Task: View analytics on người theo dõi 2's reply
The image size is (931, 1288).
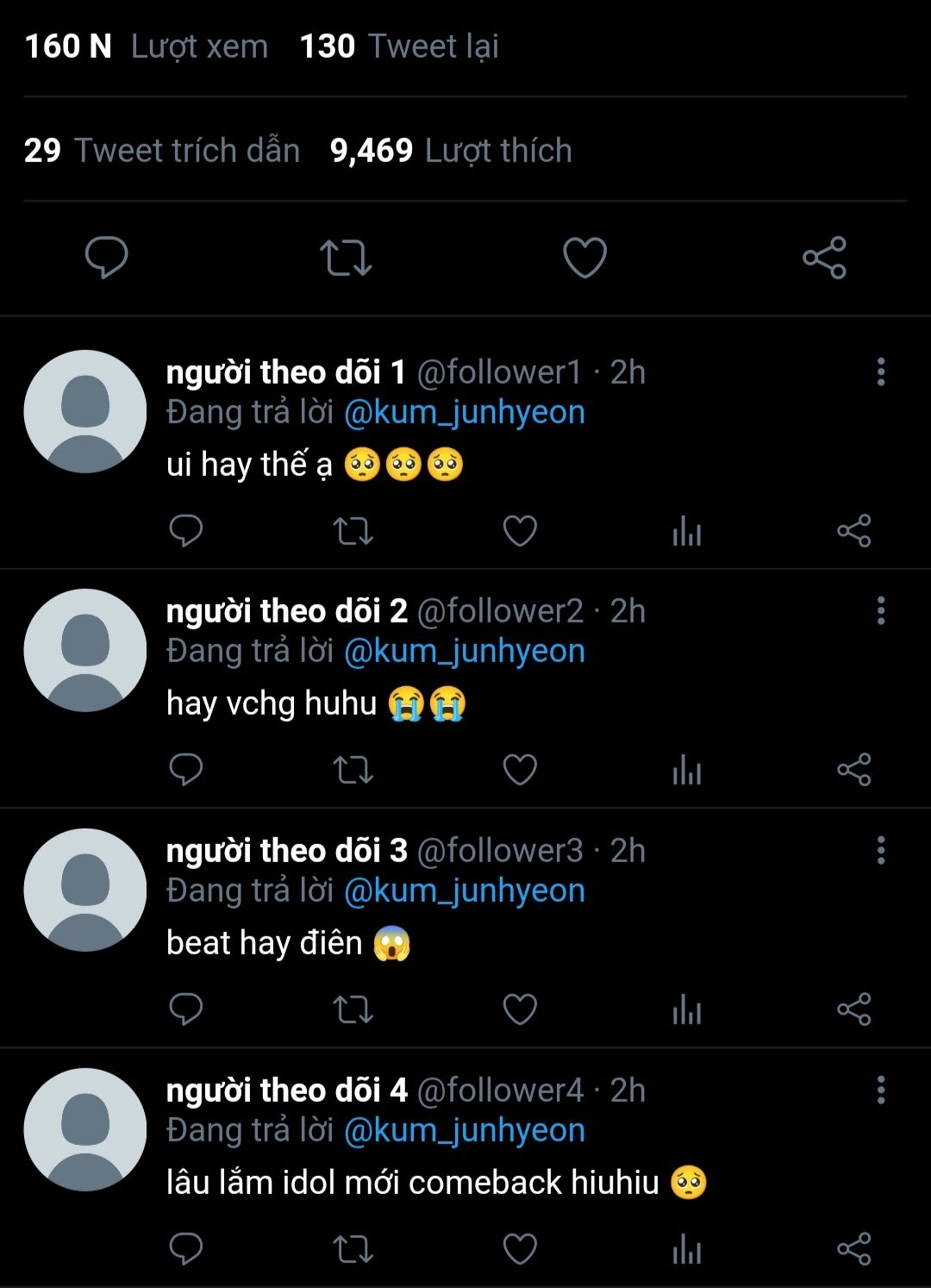Action: (x=686, y=770)
